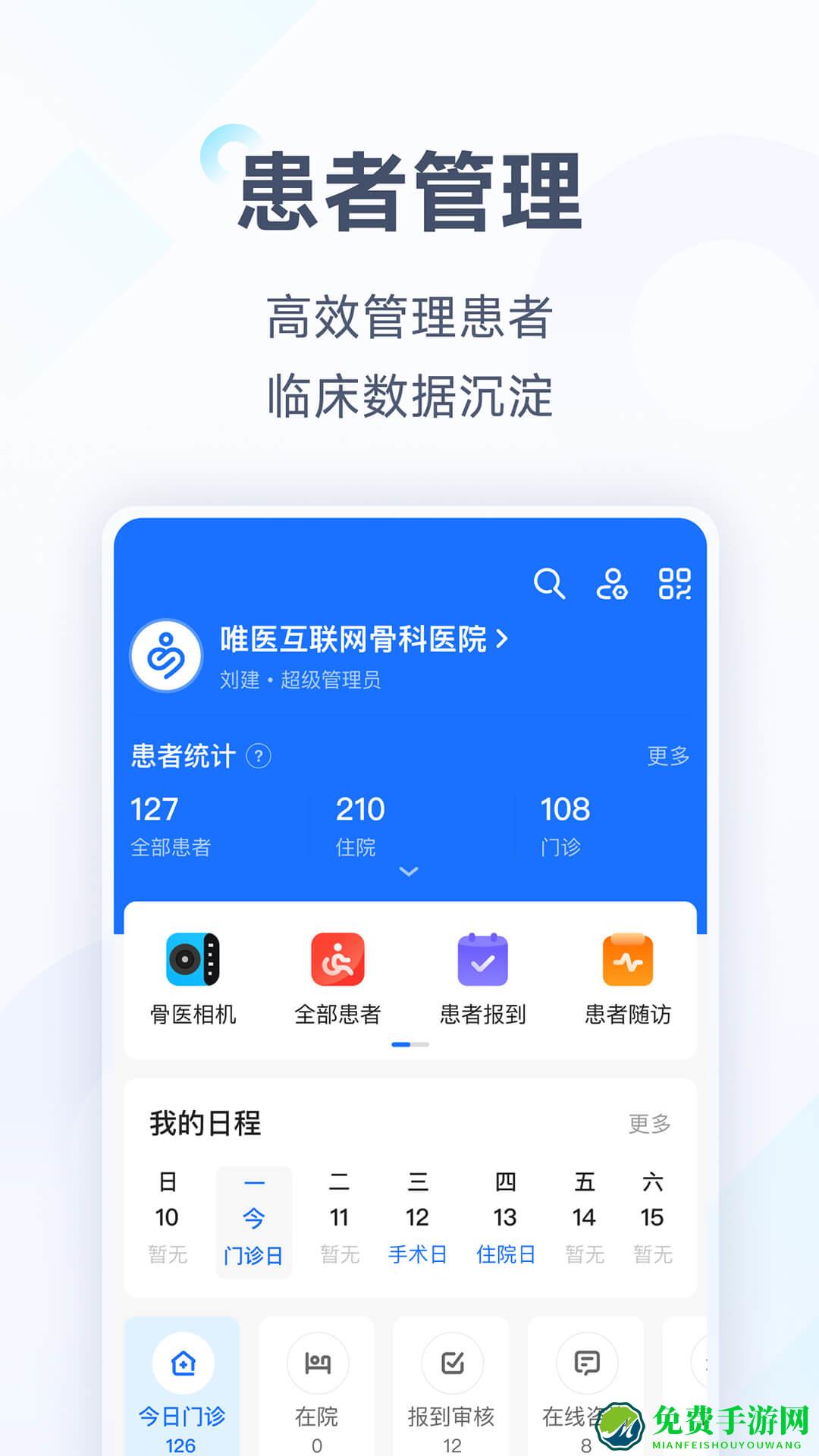This screenshot has height=1456, width=819.
Task: Open the 在线咨询 chat icon
Action: click(586, 1363)
